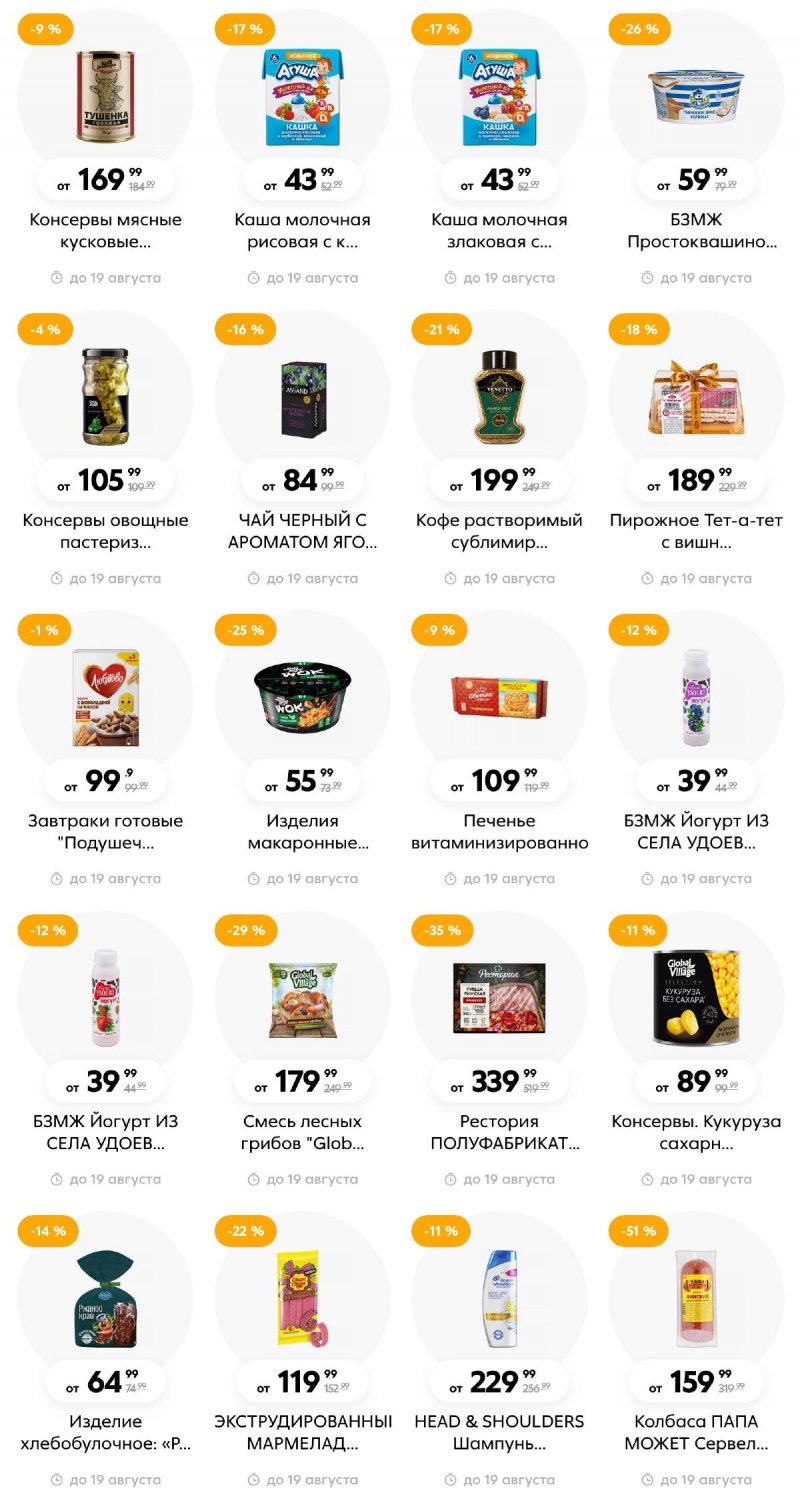View Рестория ПОЛУФАБРИКАТ product card

[x=499, y=998]
